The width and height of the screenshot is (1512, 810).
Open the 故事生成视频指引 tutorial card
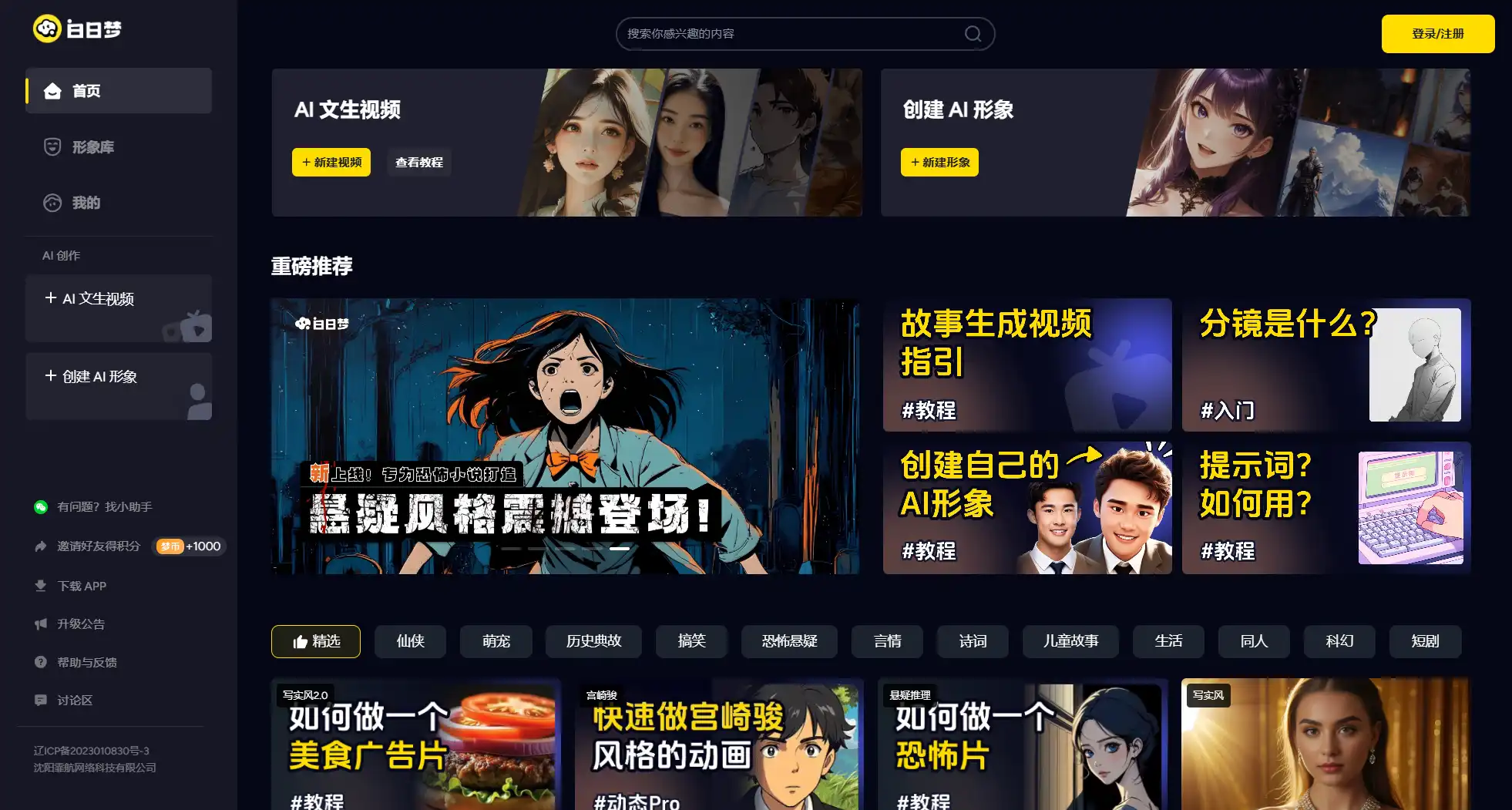point(1026,365)
